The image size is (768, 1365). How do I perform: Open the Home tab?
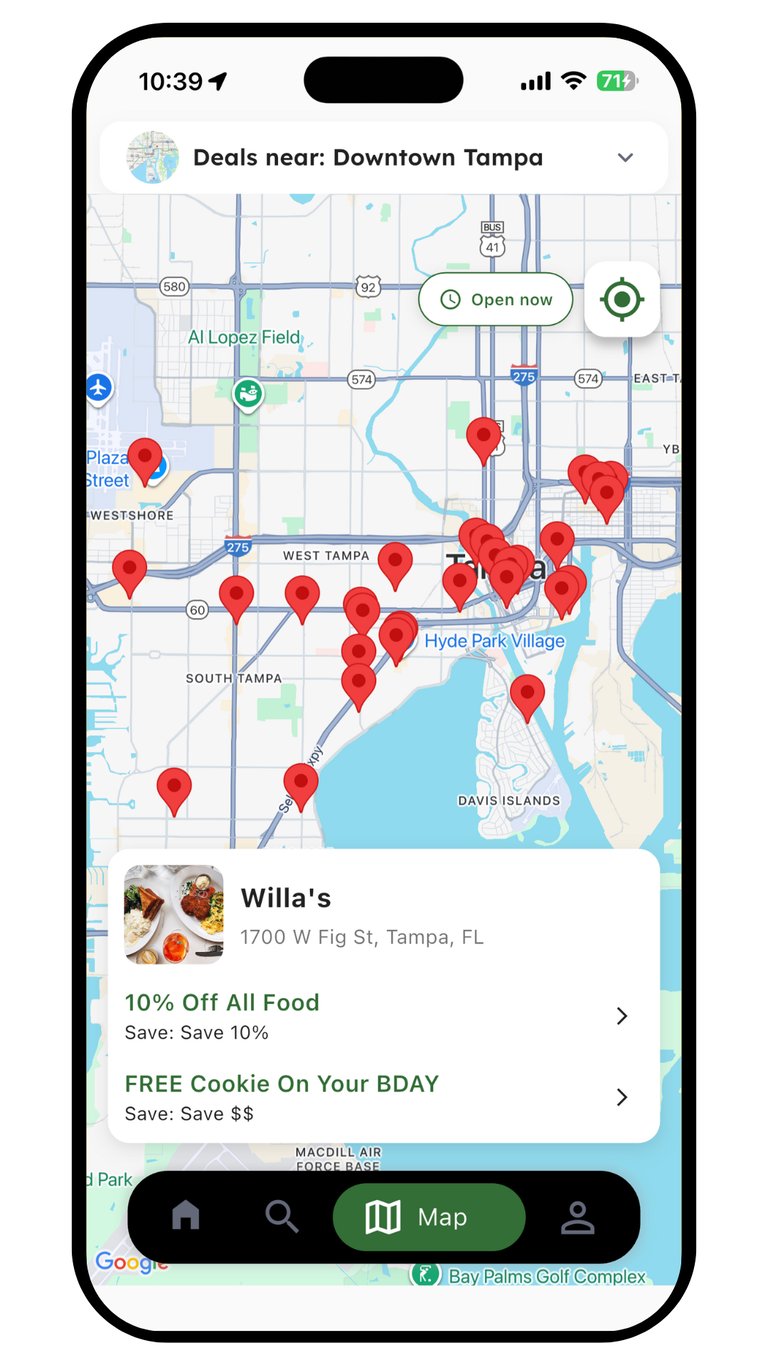tap(186, 1216)
